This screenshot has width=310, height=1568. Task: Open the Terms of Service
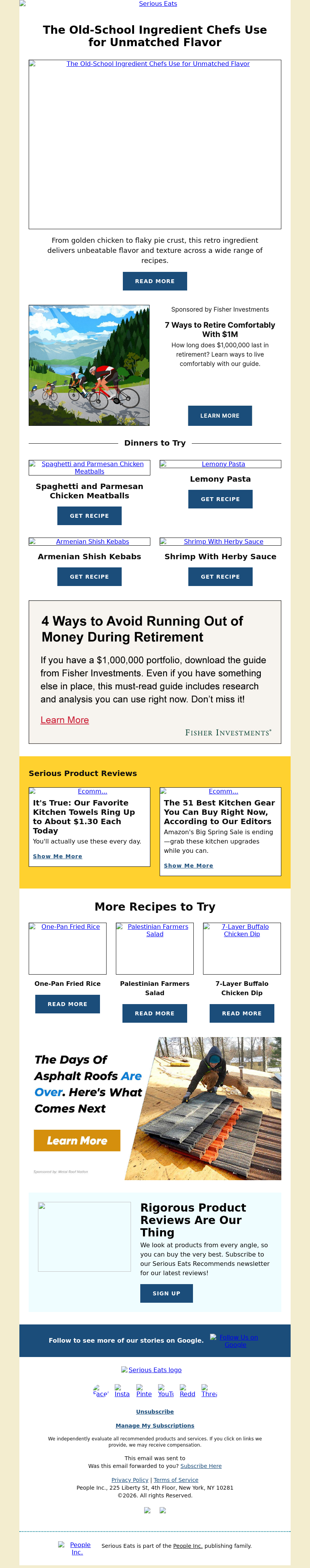coord(176,1480)
